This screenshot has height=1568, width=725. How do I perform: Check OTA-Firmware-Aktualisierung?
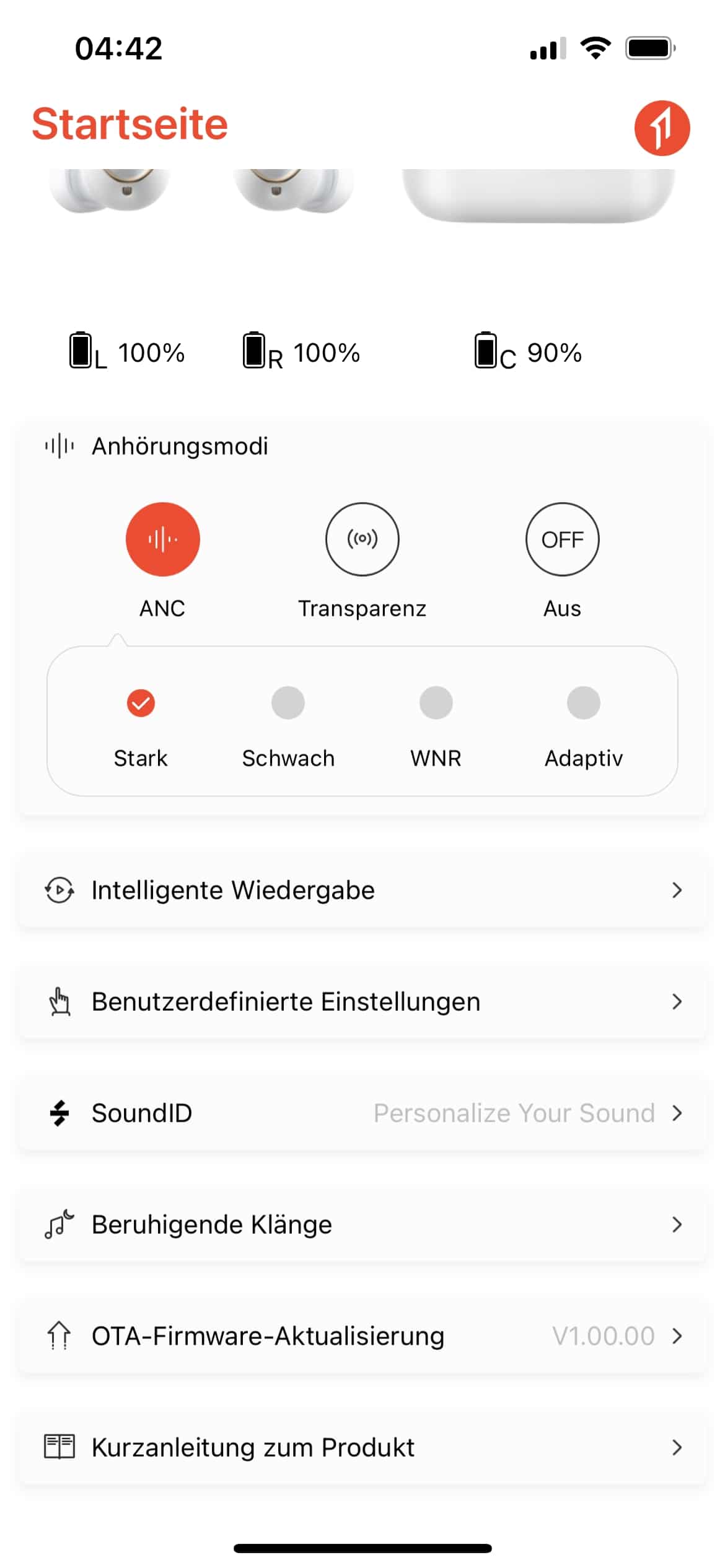tap(362, 1336)
